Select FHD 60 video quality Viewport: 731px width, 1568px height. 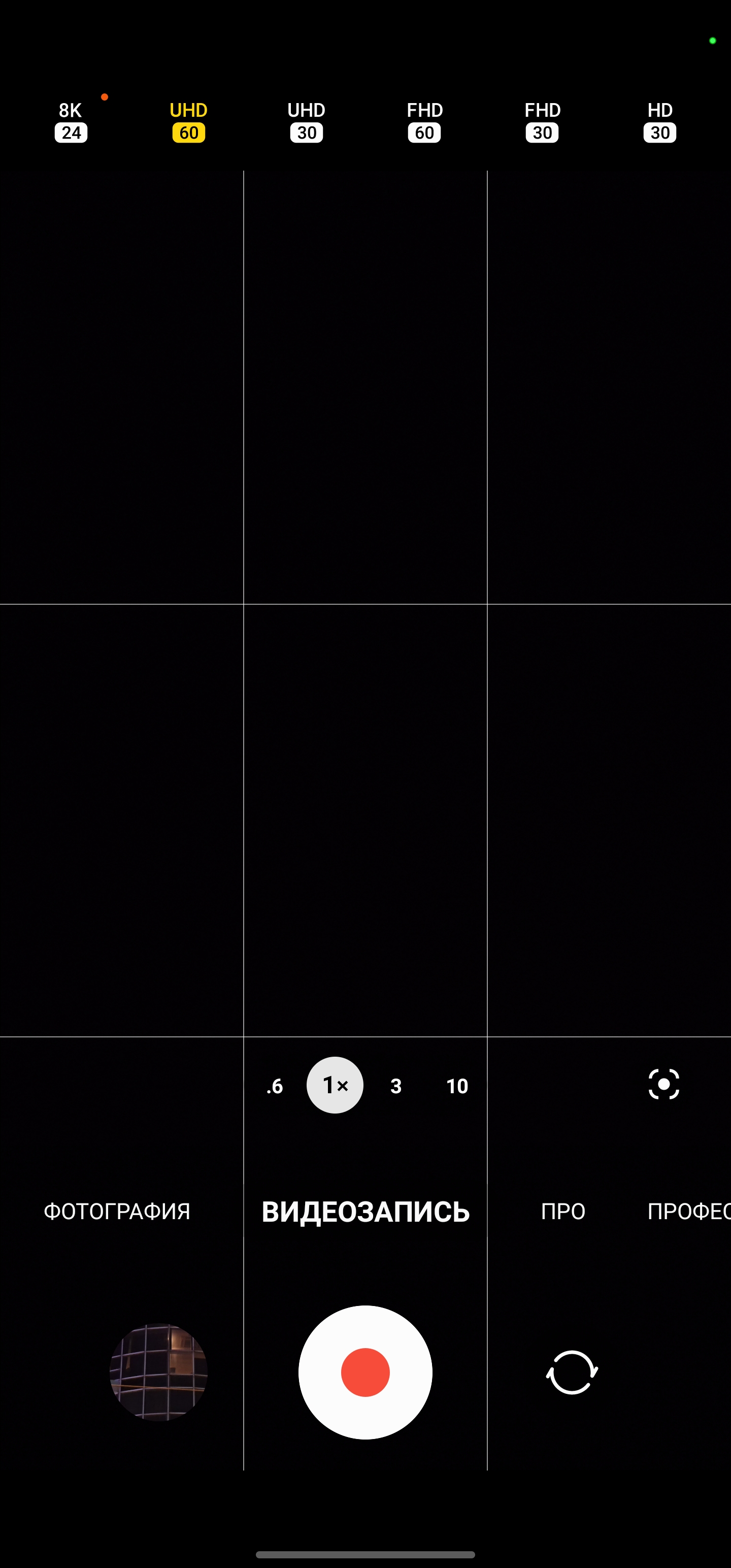(x=424, y=122)
